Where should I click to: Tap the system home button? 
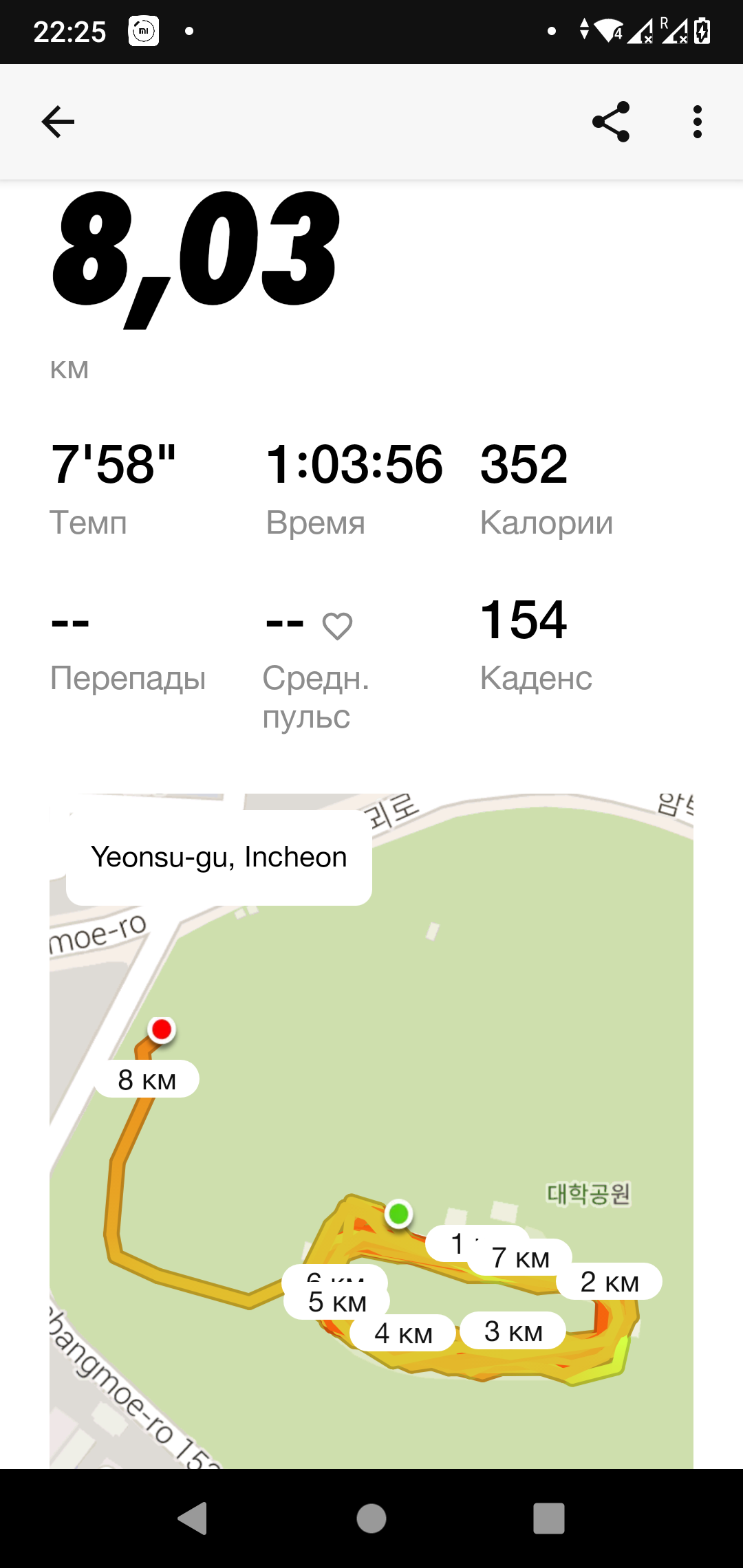coord(371,1518)
